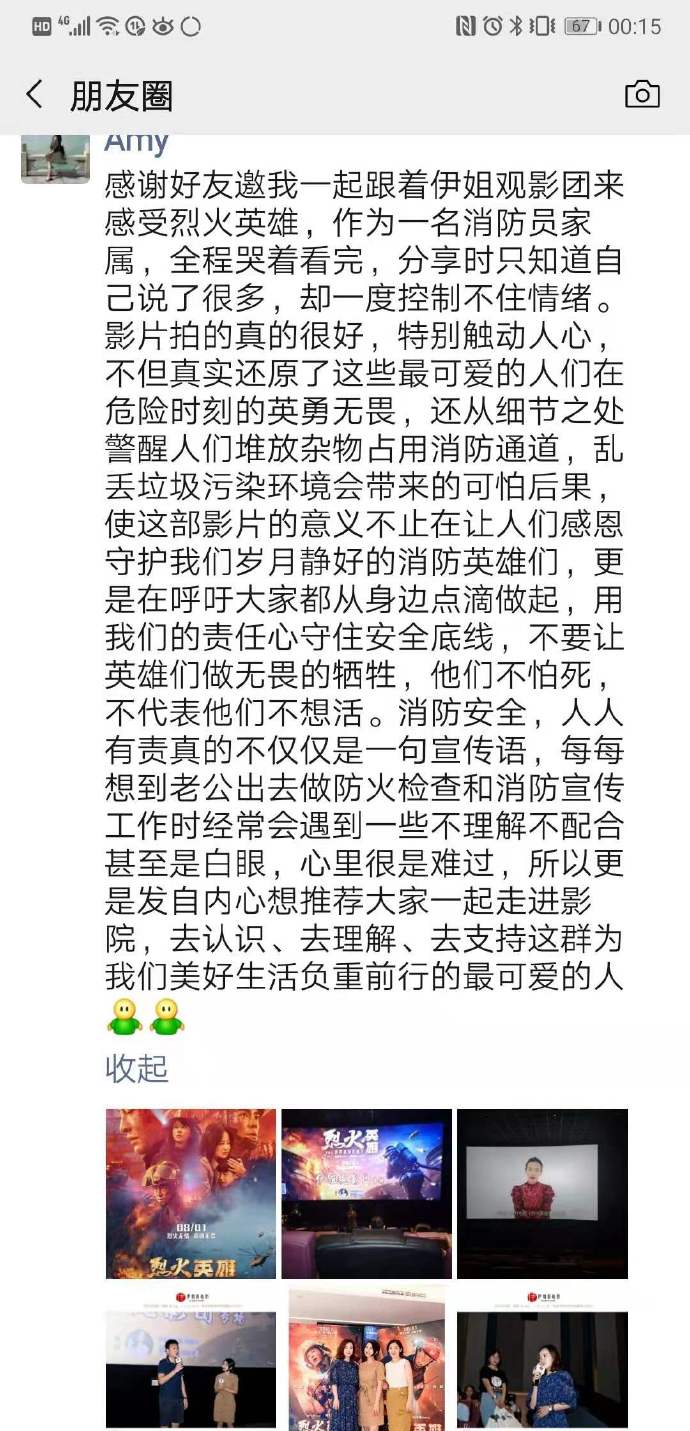Open Amy's profile via her name
Screen dimensions: 690x1431
click(x=137, y=143)
